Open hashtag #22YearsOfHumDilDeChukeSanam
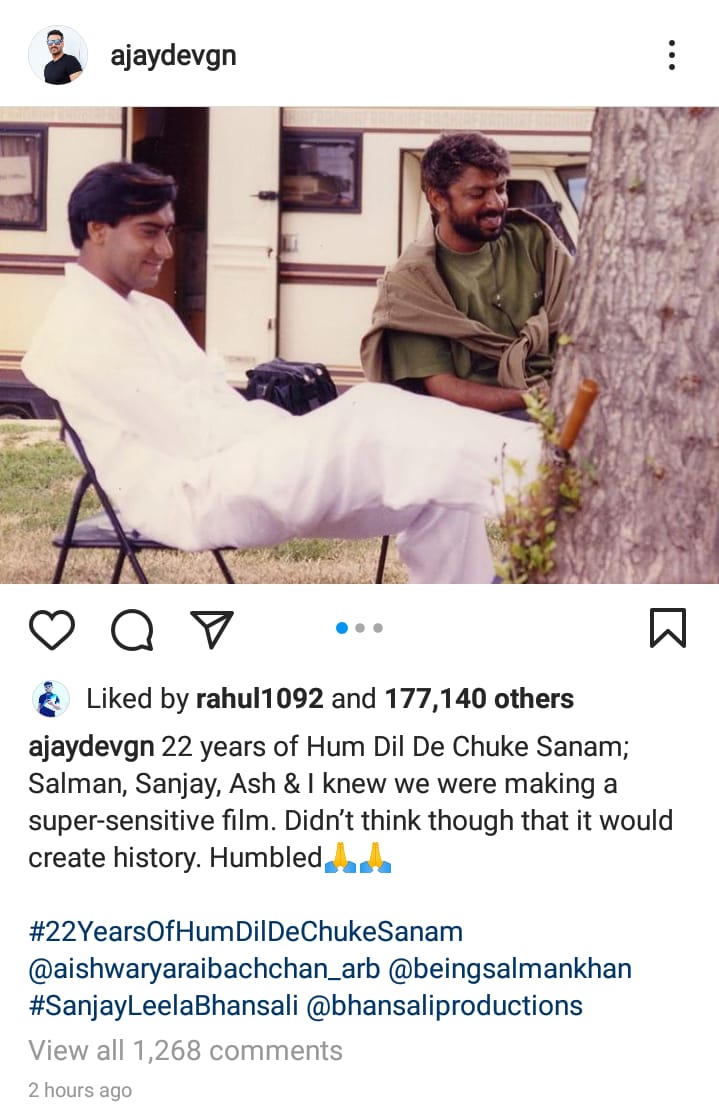Viewport: 719px width, 1118px height. tap(245, 932)
